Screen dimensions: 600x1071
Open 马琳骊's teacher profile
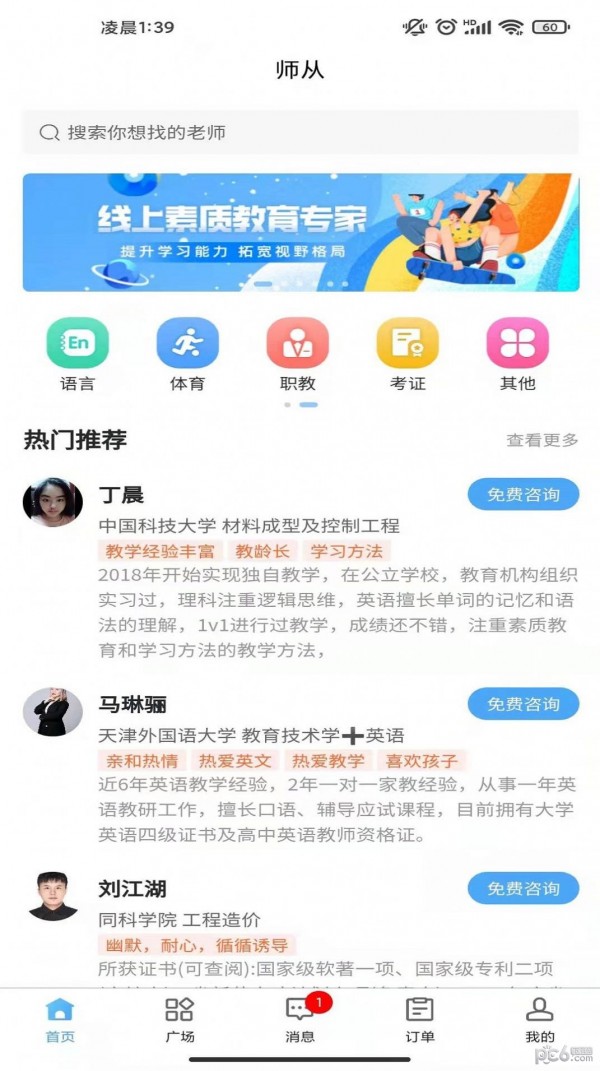pos(132,704)
